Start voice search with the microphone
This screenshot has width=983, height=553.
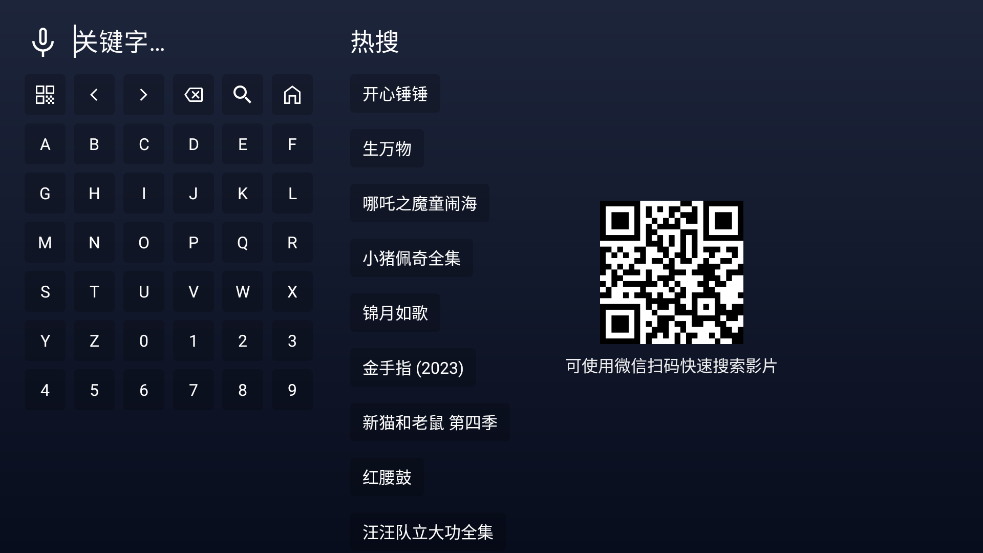point(42,42)
